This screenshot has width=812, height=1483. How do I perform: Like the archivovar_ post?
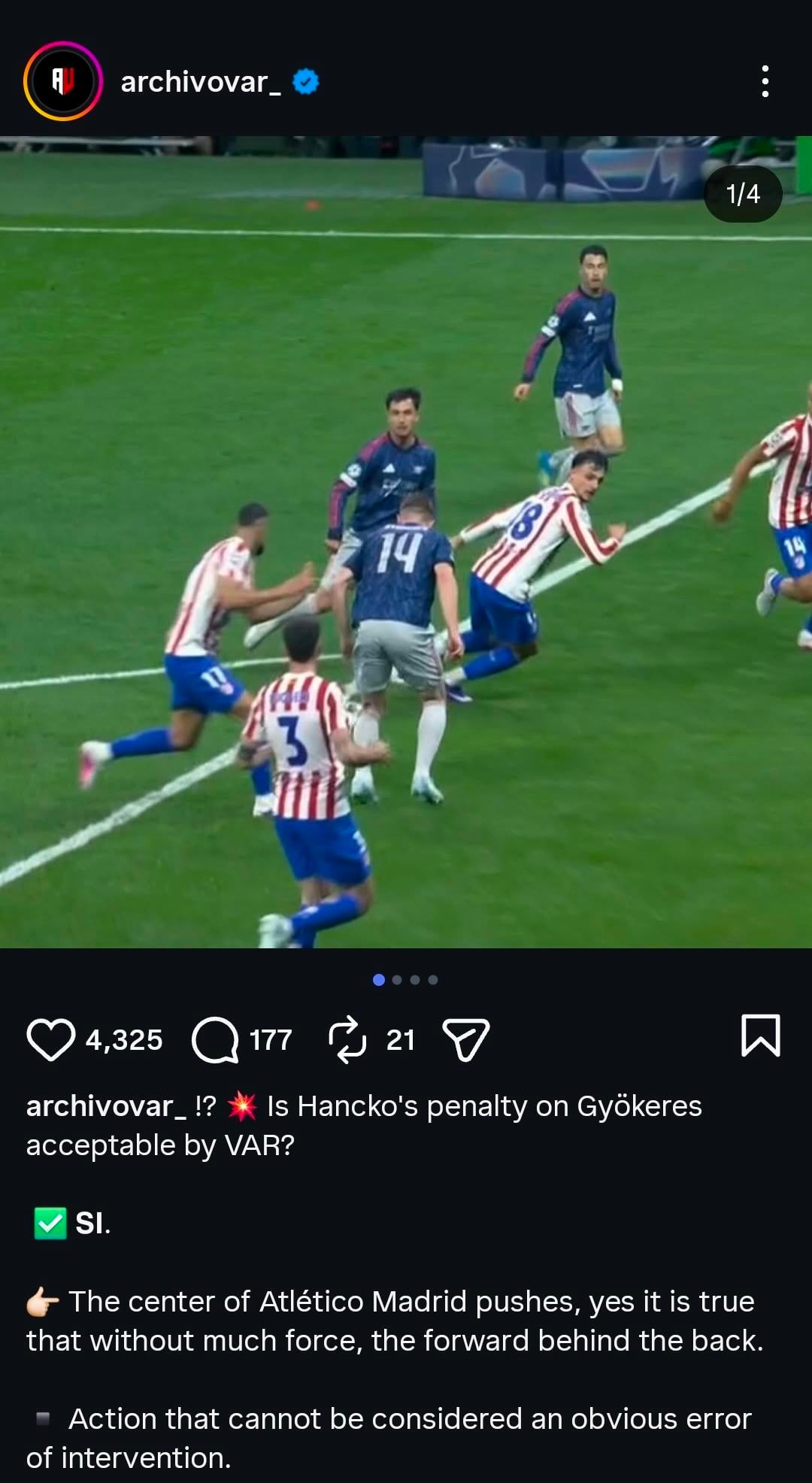[x=51, y=1039]
